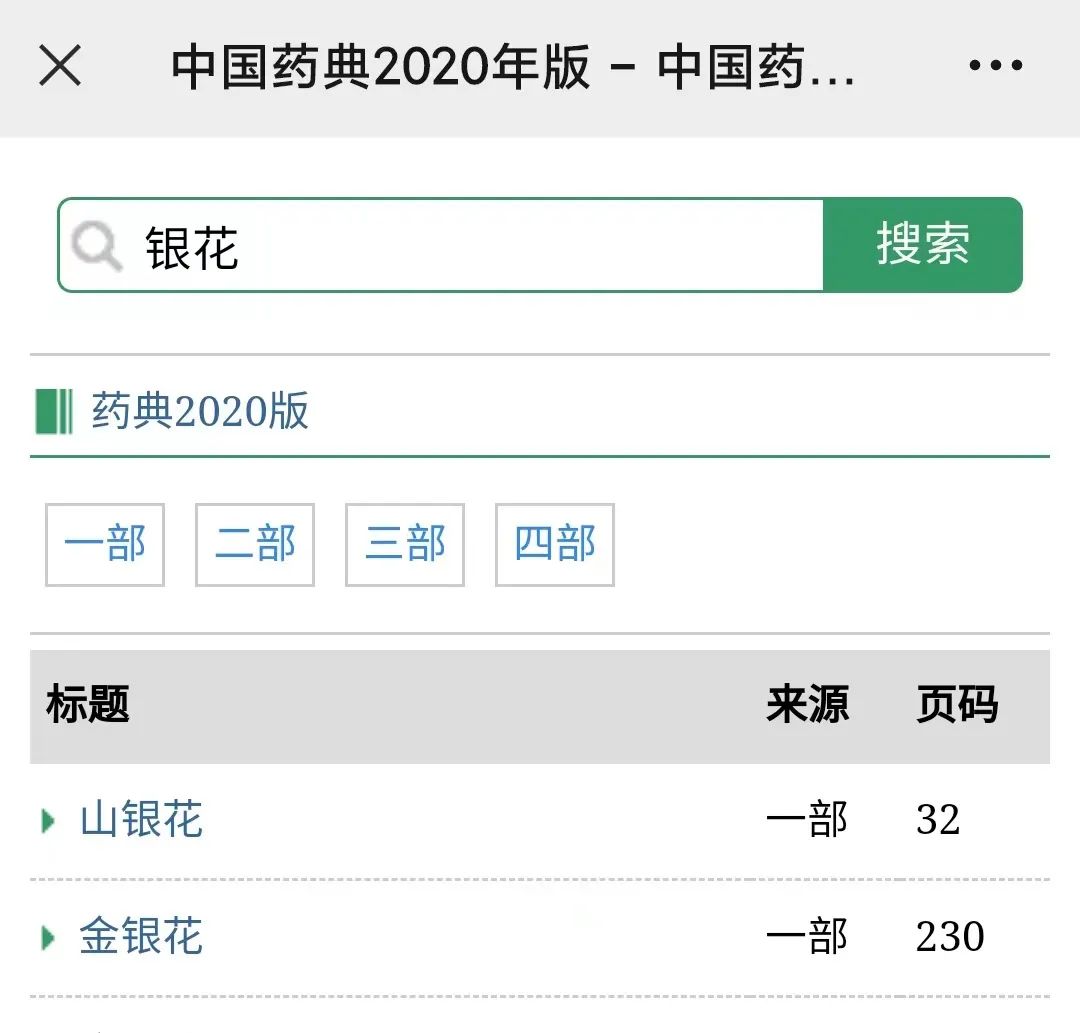
Task: Open the 金银花 search result
Action: (x=141, y=938)
